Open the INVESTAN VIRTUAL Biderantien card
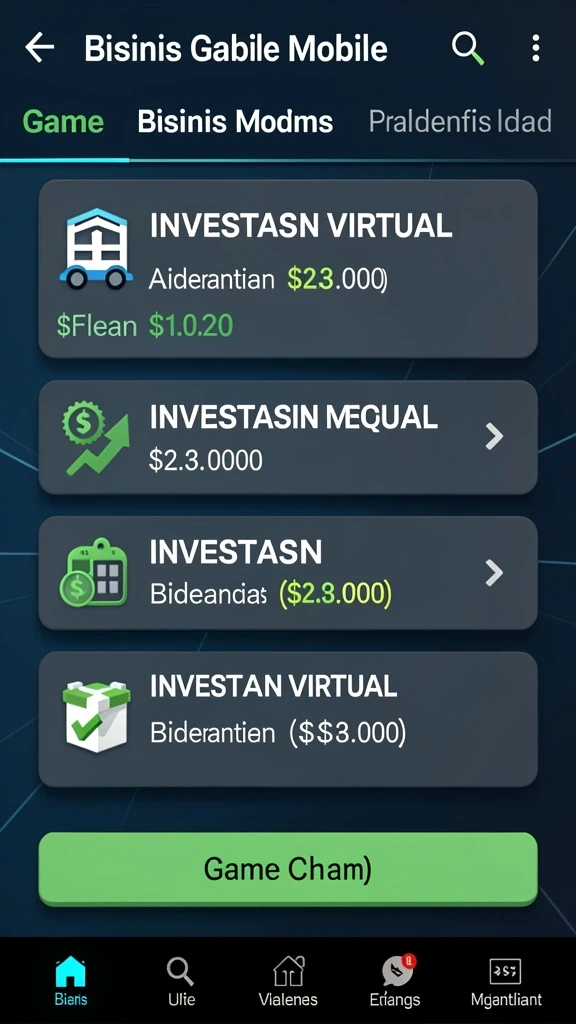Screen dimensions: 576x1024 (288, 719)
